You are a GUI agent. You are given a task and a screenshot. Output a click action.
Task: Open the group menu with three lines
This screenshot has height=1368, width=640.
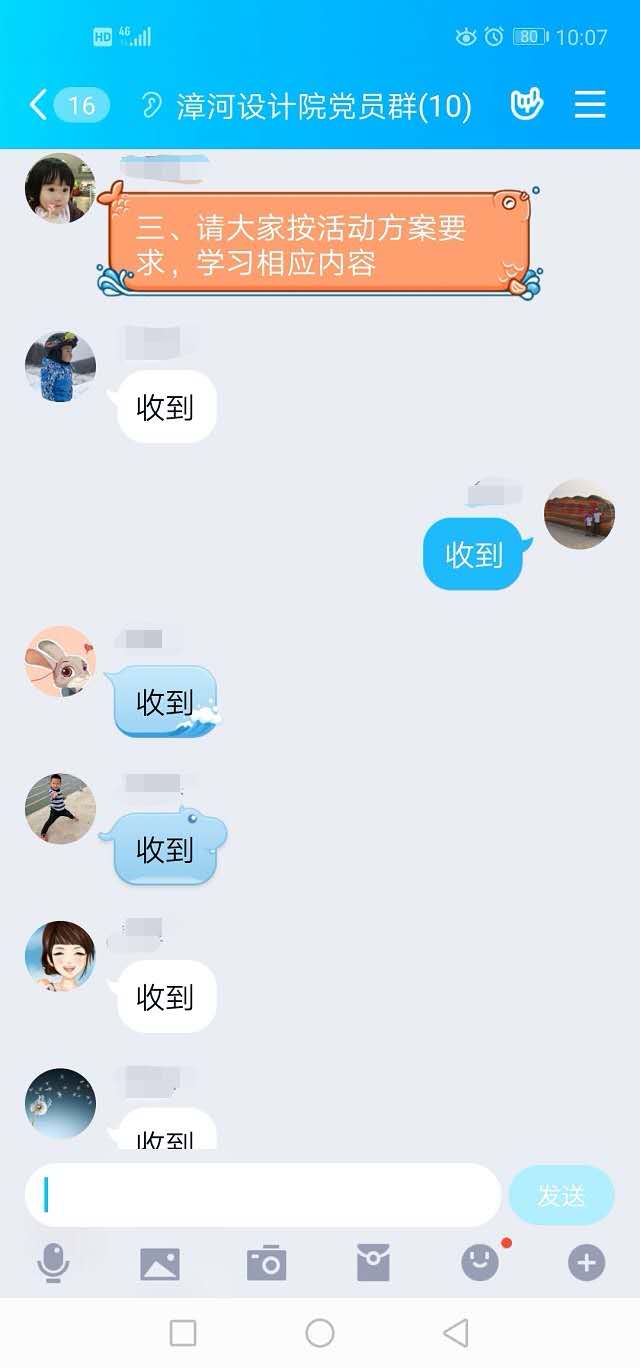tap(590, 105)
